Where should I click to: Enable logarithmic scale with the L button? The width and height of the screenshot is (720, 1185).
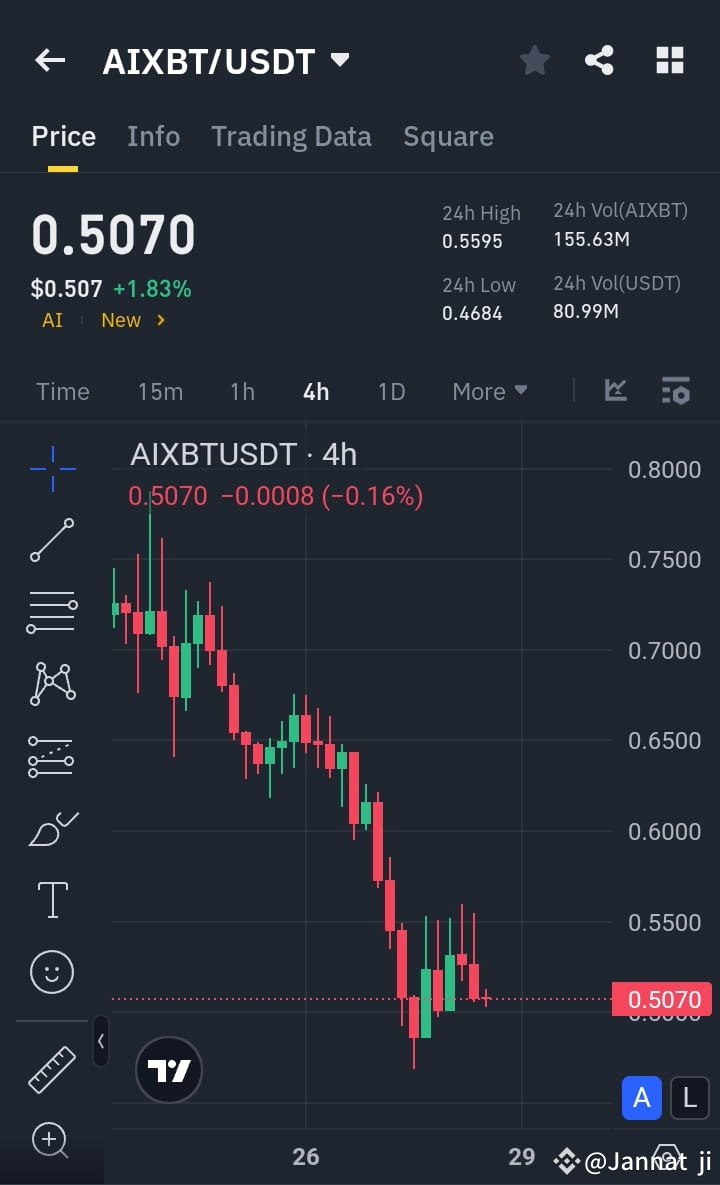(x=689, y=1097)
